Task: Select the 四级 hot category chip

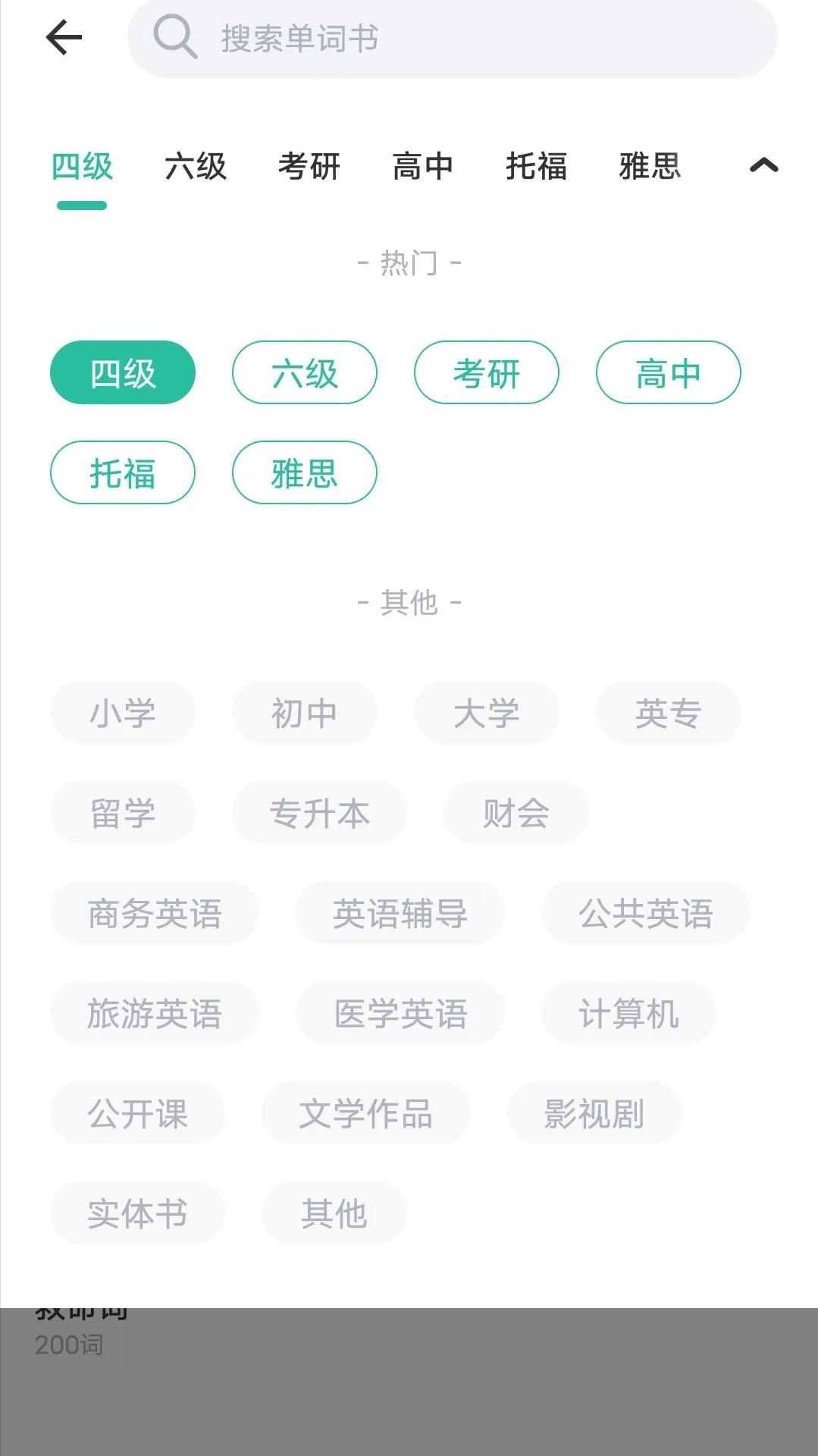Action: [122, 372]
